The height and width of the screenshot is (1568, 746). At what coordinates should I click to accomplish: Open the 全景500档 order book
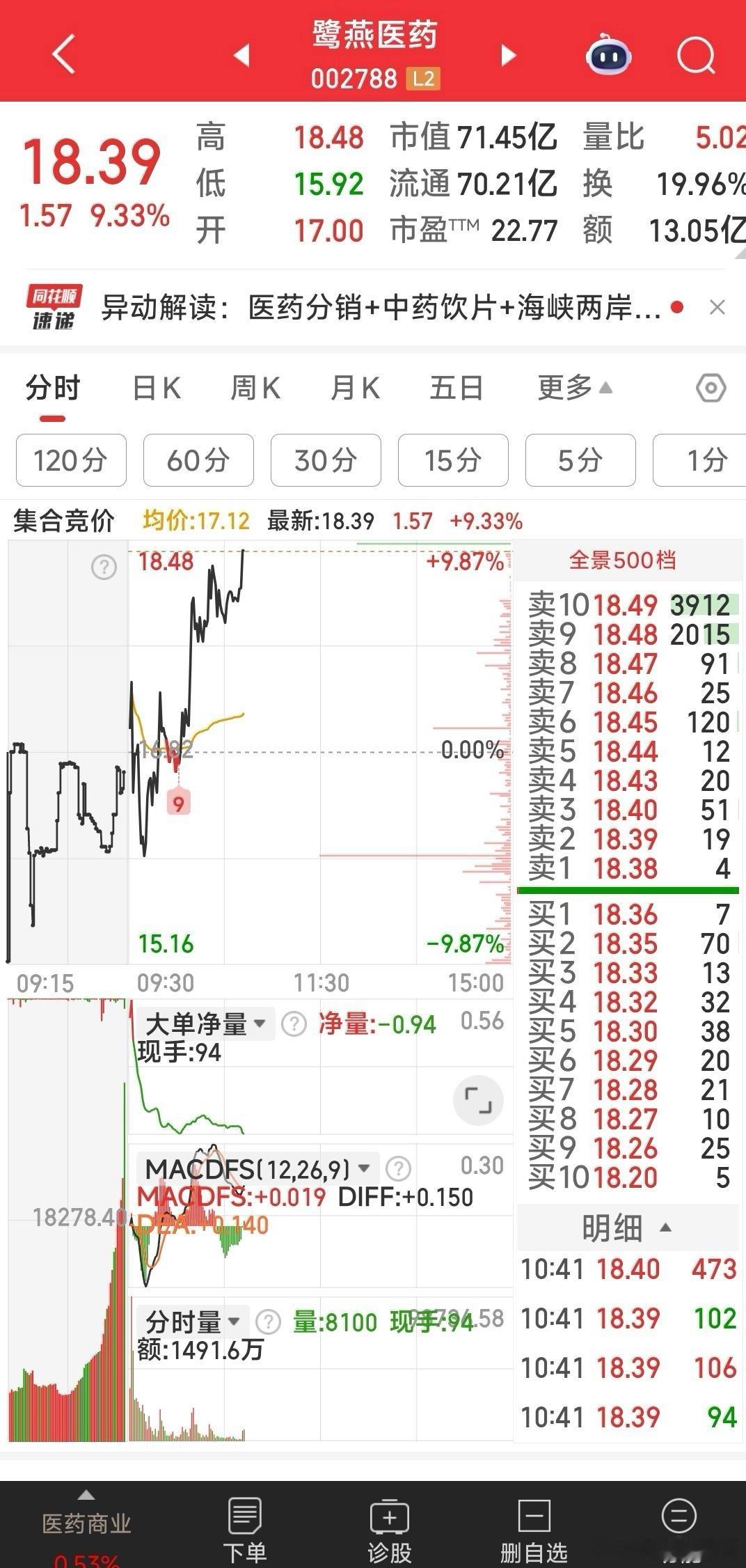coord(622,560)
